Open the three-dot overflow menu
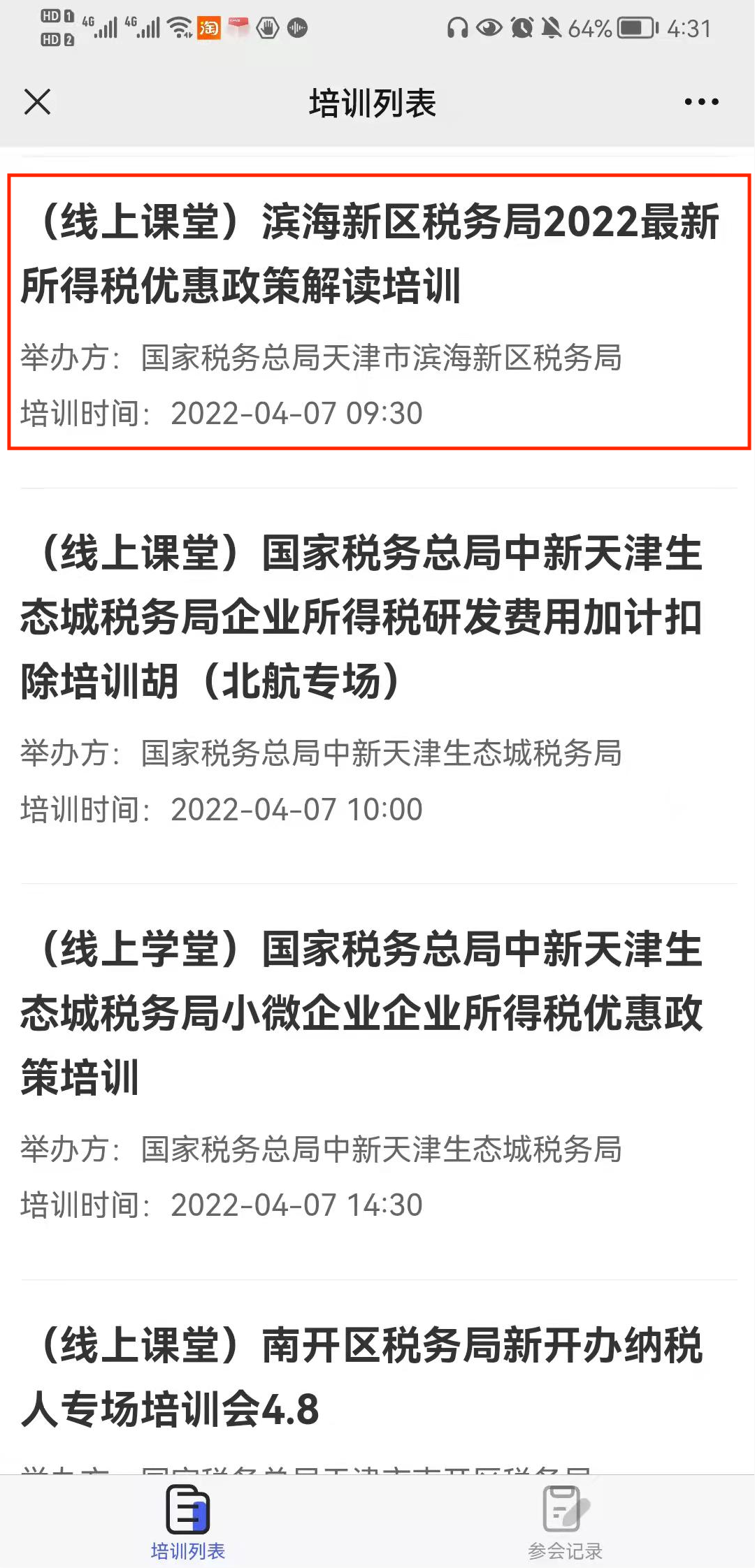The image size is (755, 1568). tap(701, 102)
